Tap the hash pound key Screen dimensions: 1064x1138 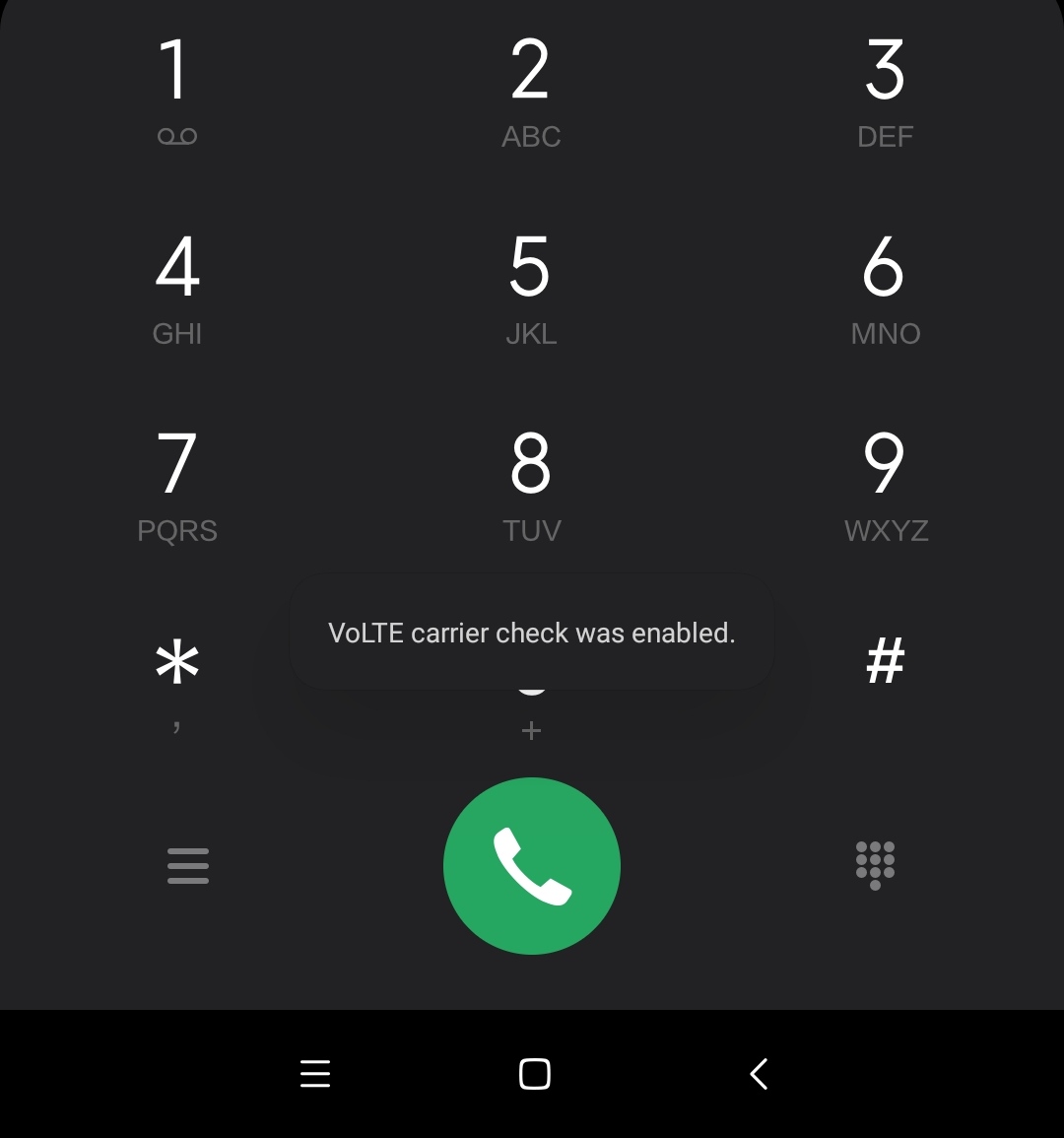click(886, 660)
